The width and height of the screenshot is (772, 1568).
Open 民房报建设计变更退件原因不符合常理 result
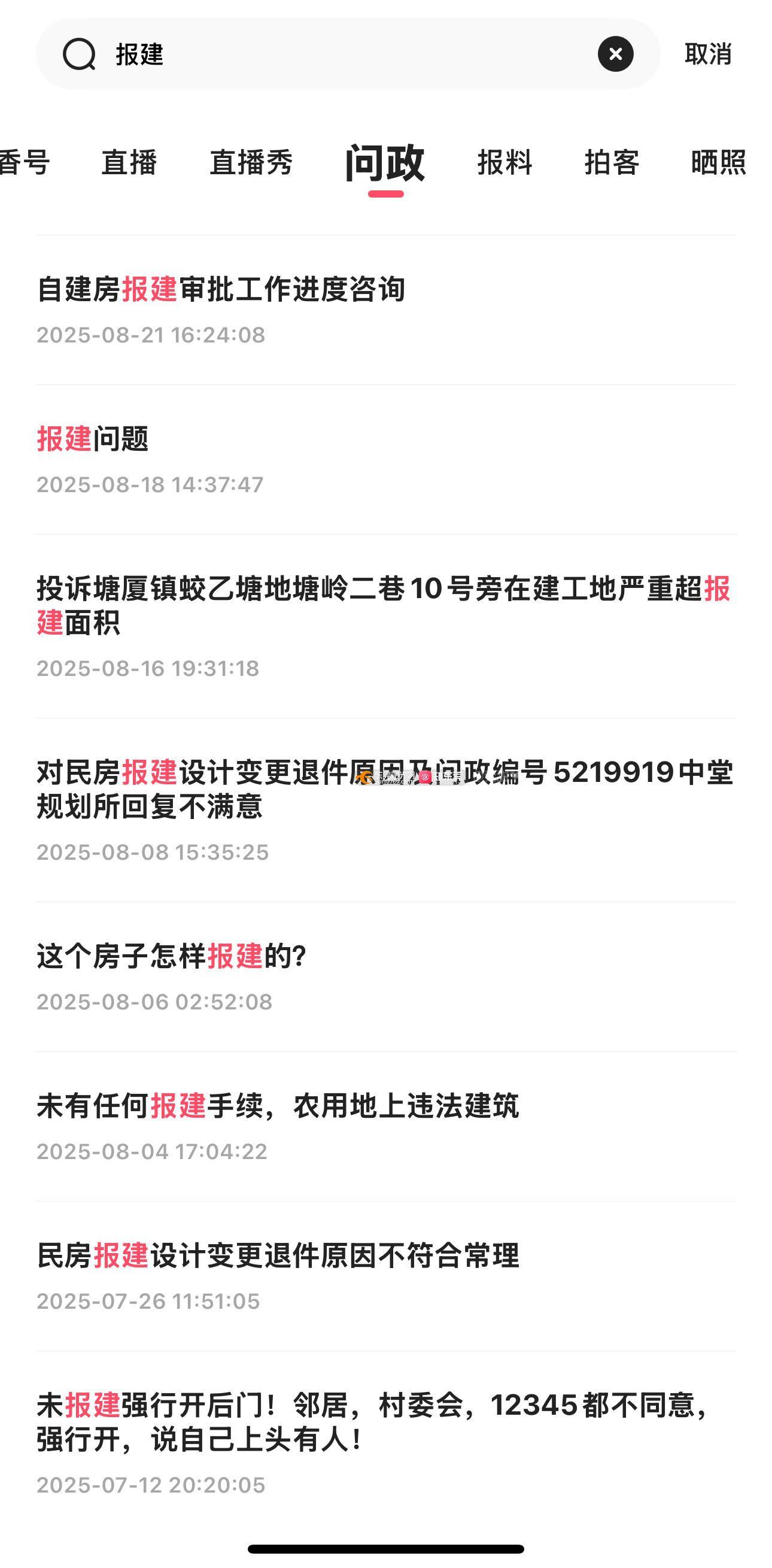tap(278, 1256)
